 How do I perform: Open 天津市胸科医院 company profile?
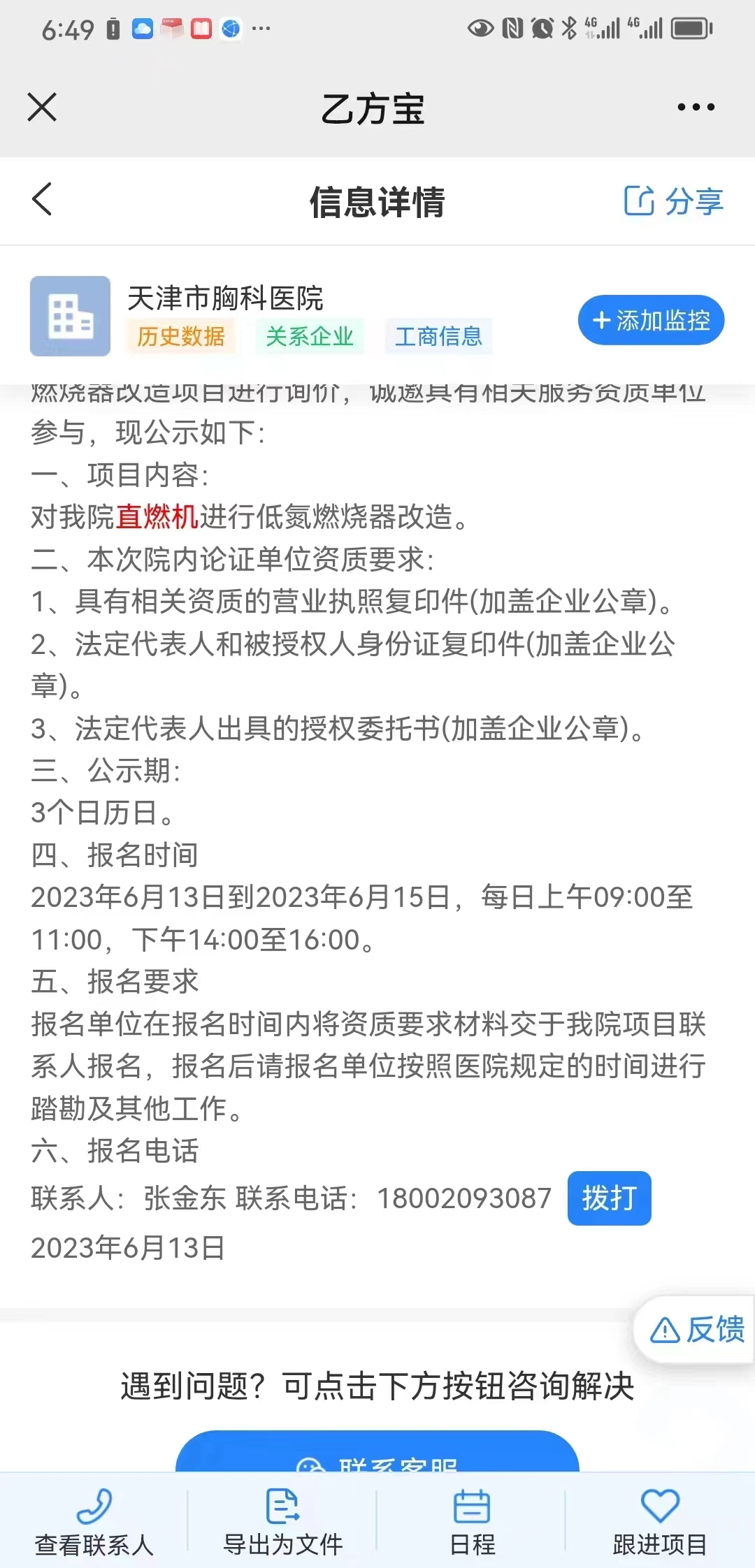(x=224, y=298)
